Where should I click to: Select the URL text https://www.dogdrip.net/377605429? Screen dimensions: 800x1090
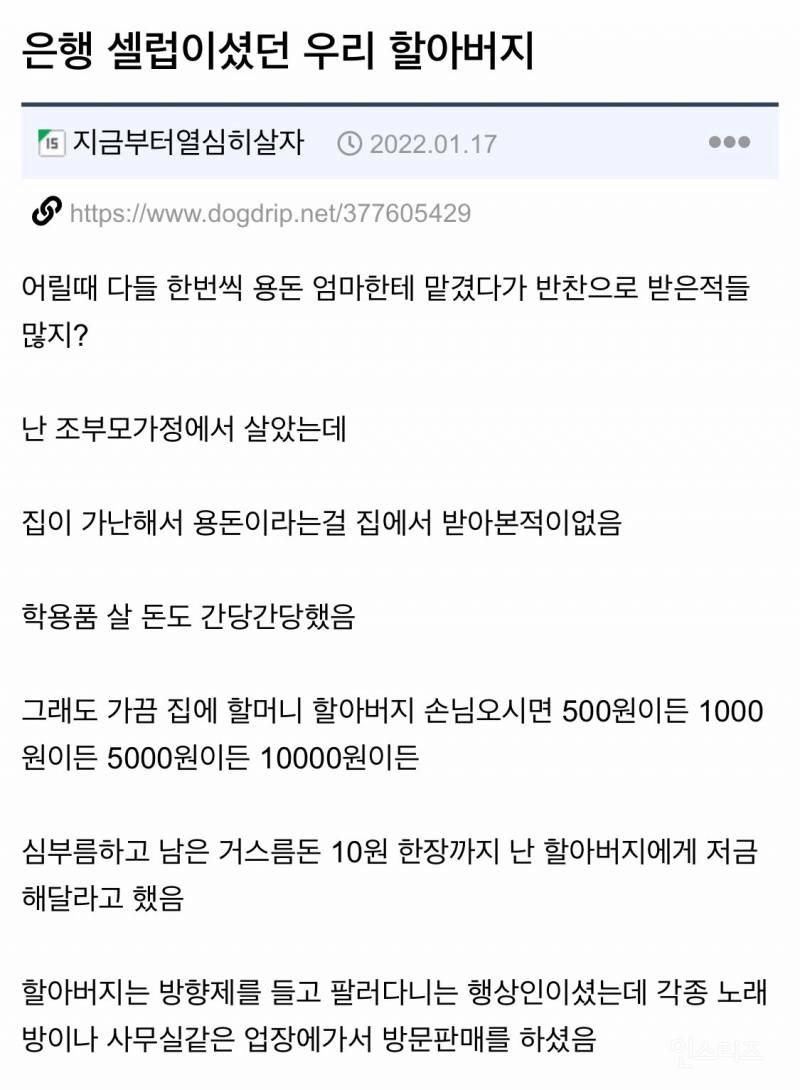coord(273,210)
